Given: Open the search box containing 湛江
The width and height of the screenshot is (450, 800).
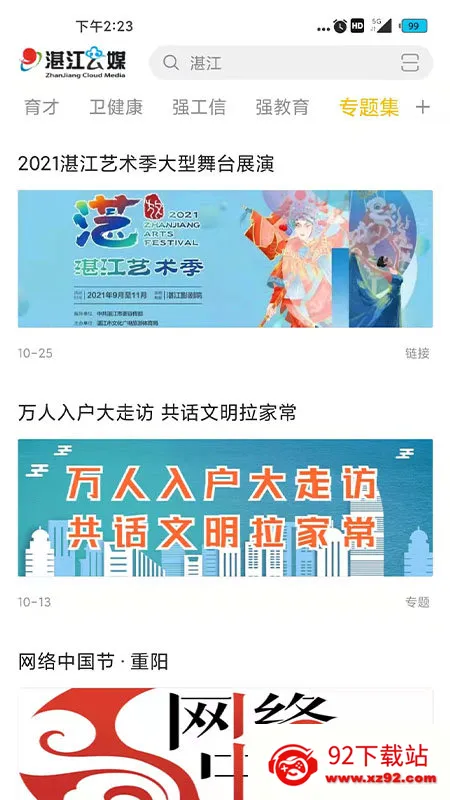Looking at the screenshot, I should point(291,63).
